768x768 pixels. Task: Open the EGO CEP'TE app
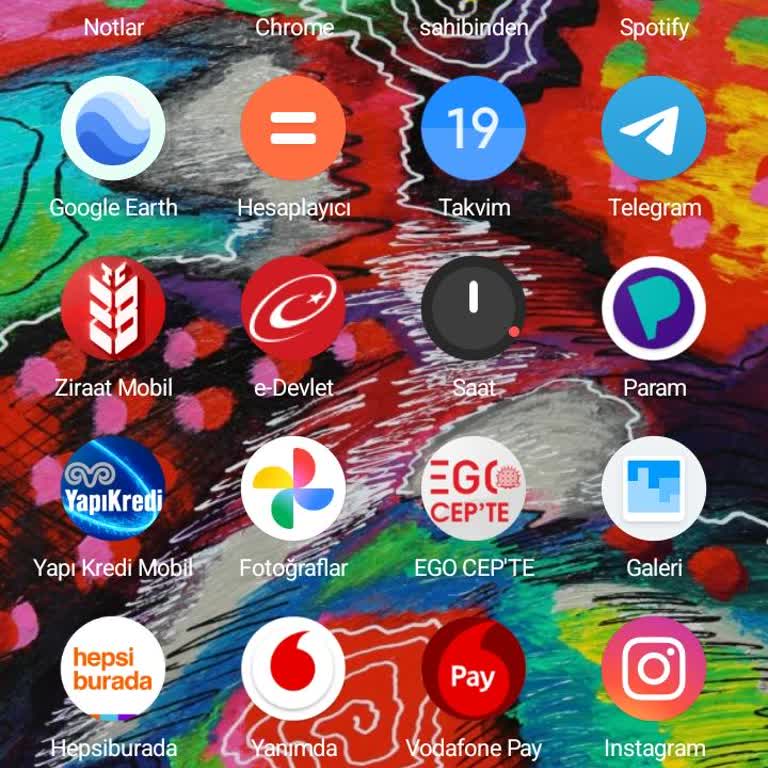pyautogui.click(x=473, y=489)
